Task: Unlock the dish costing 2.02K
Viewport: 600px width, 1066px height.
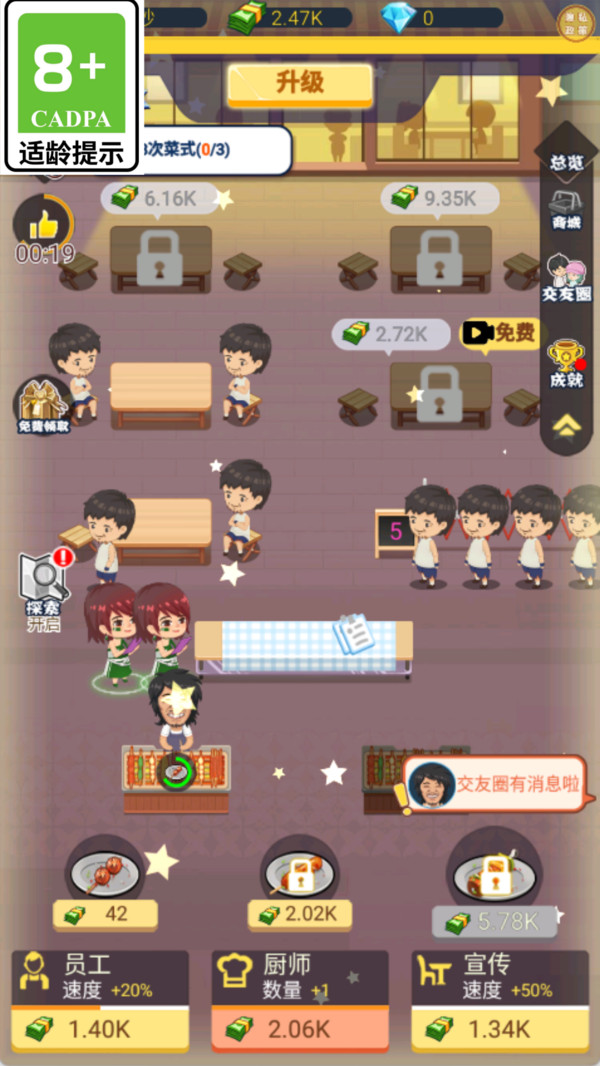Action: pos(300,913)
